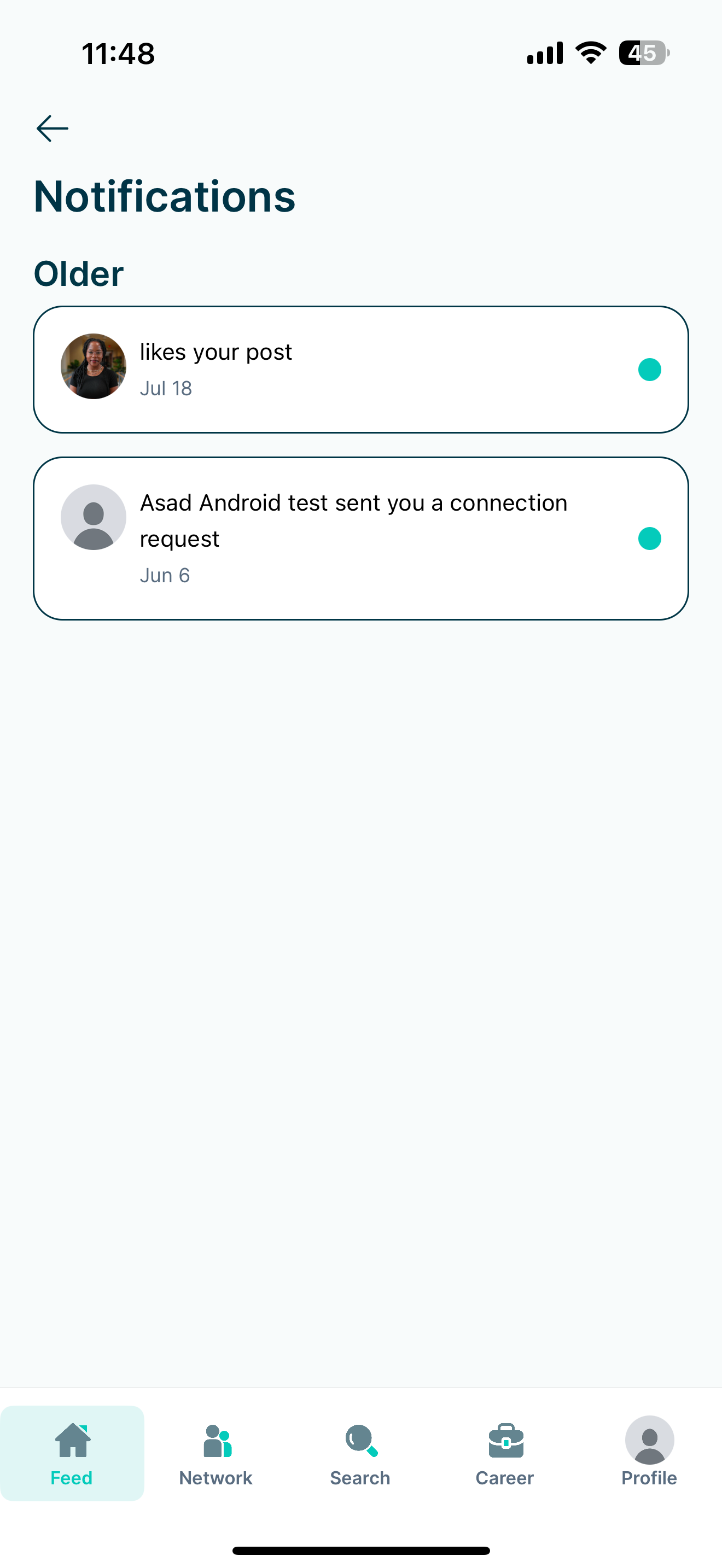Image resolution: width=722 pixels, height=1568 pixels.
Task: Open the 'likes your post' notification
Action: [x=360, y=370]
